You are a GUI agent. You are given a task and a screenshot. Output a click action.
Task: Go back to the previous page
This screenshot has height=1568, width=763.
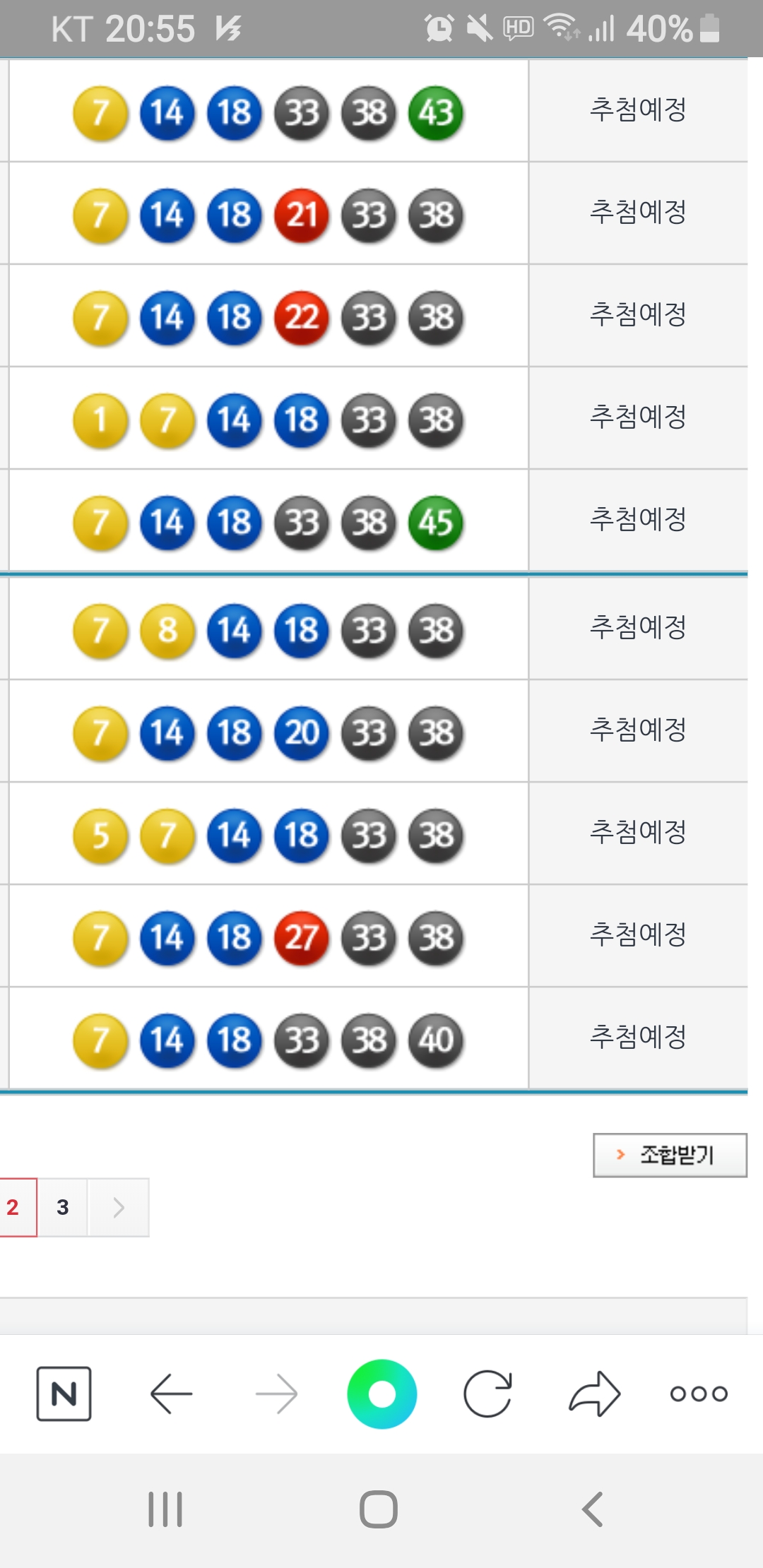(172, 1394)
